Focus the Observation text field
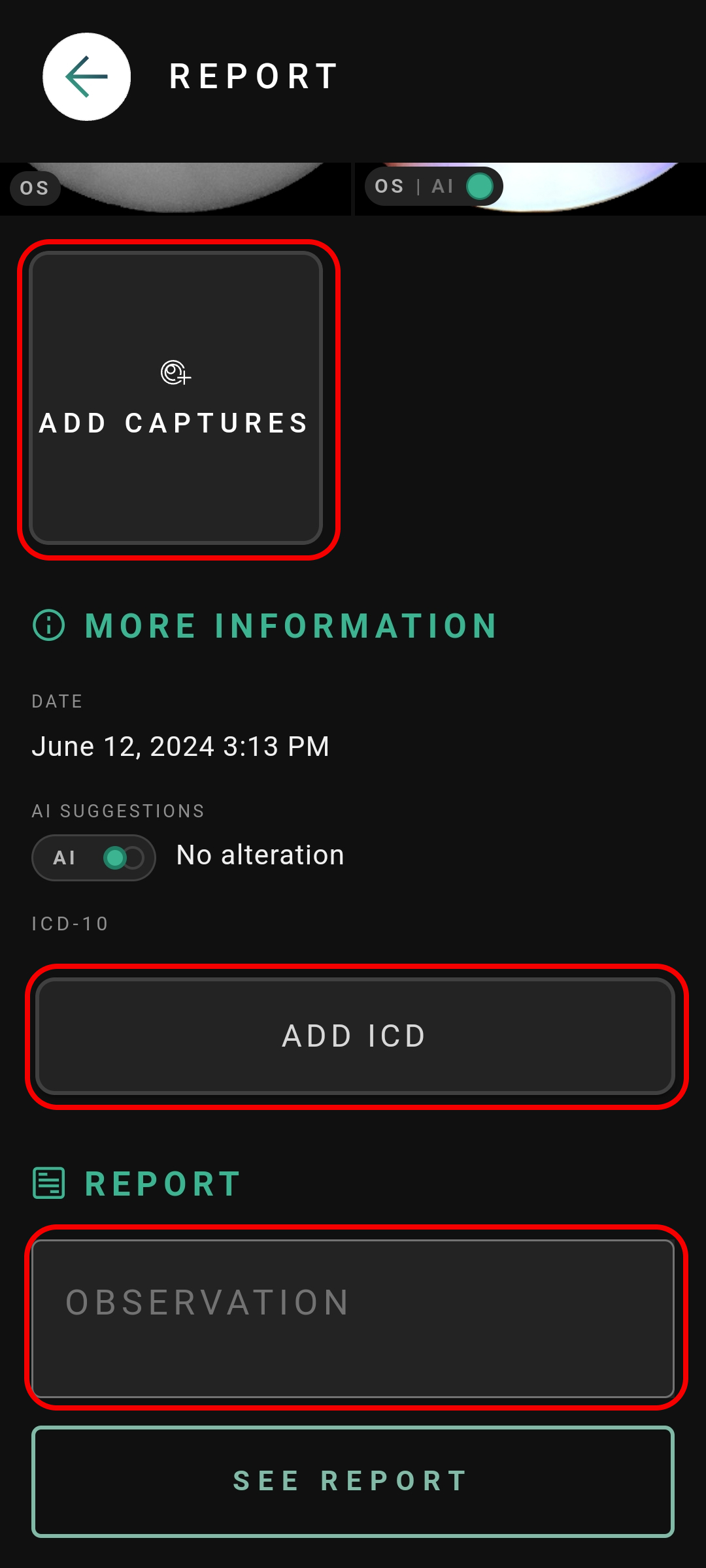The image size is (706, 1568). pyautogui.click(x=353, y=1318)
